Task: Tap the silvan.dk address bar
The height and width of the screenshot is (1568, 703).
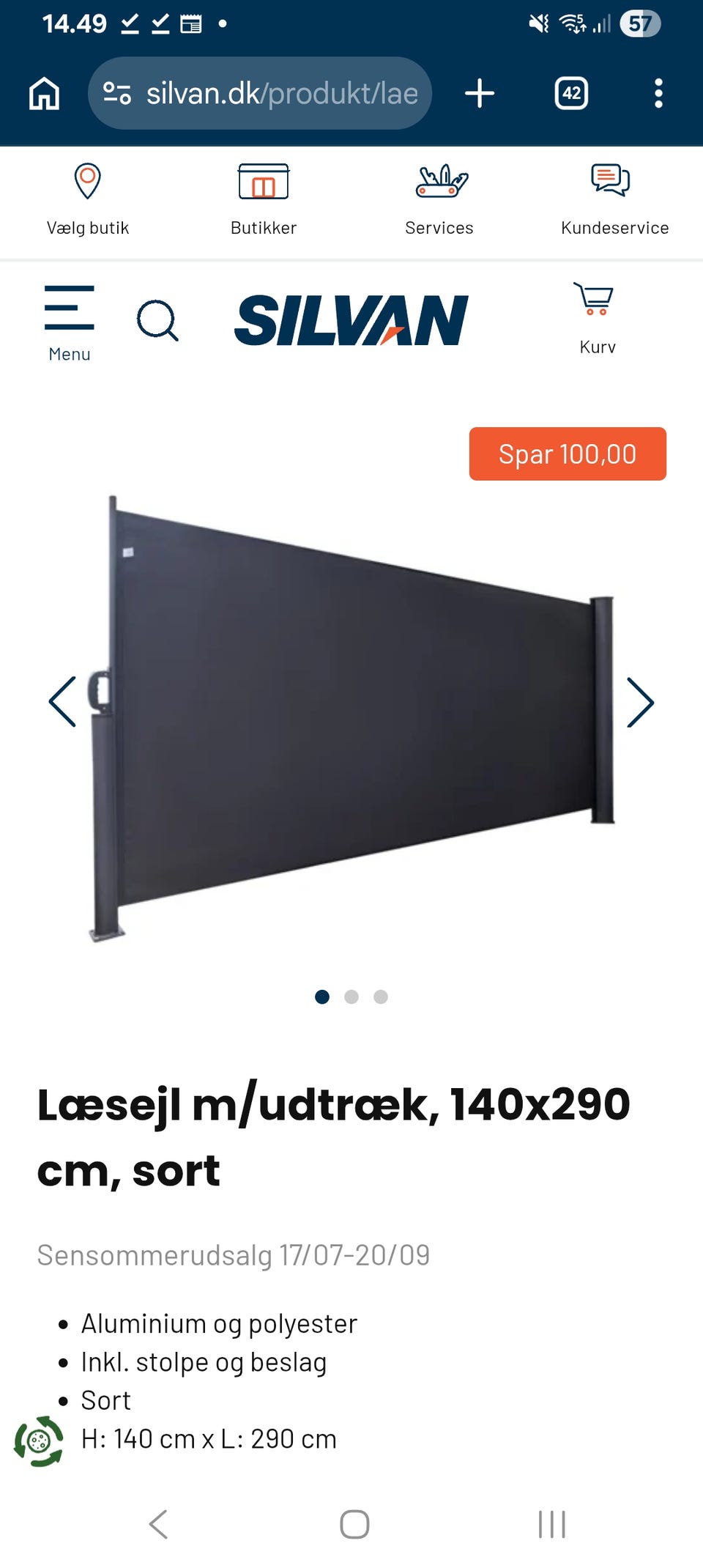Action: click(260, 93)
